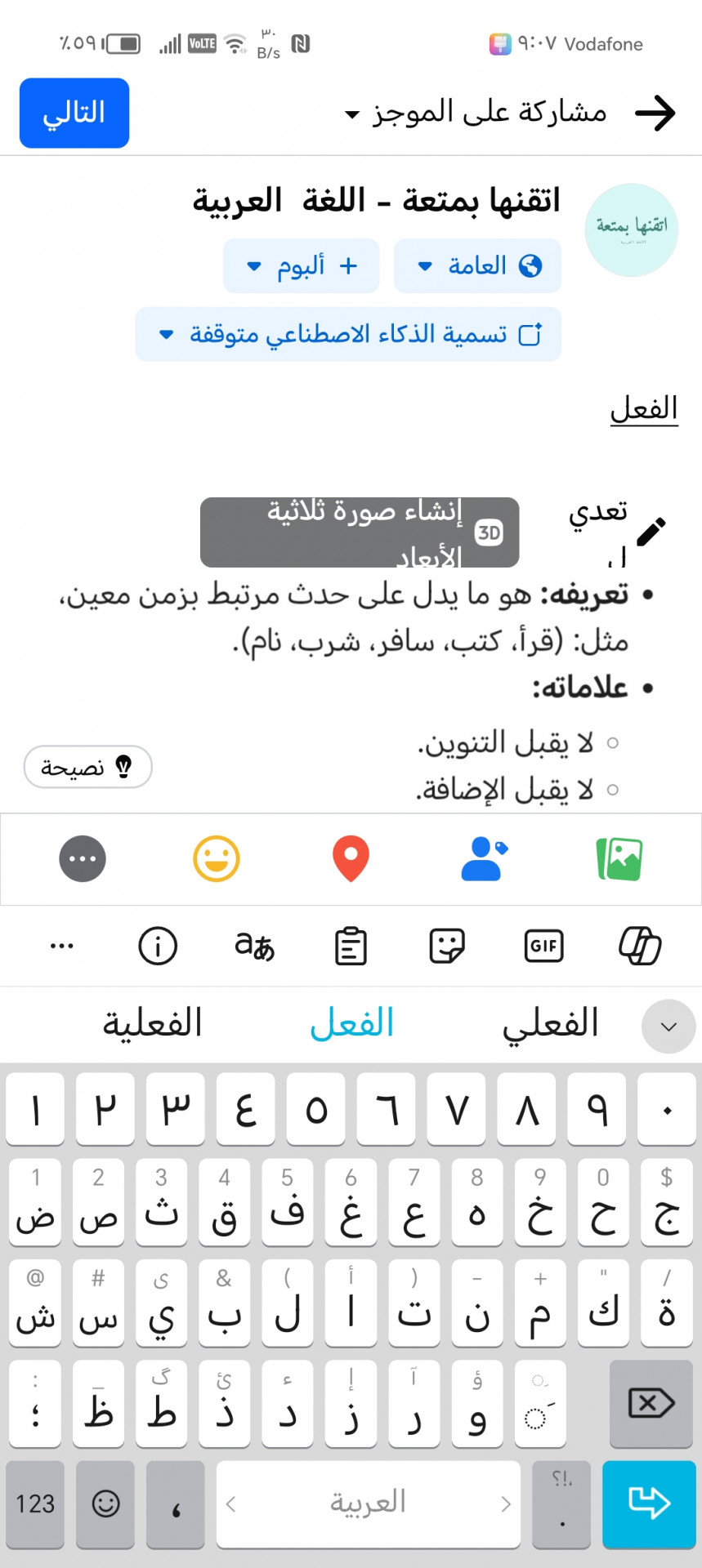Screen dimensions: 702x1568
Task: Open the keyboard translate tool
Action: coord(254,947)
